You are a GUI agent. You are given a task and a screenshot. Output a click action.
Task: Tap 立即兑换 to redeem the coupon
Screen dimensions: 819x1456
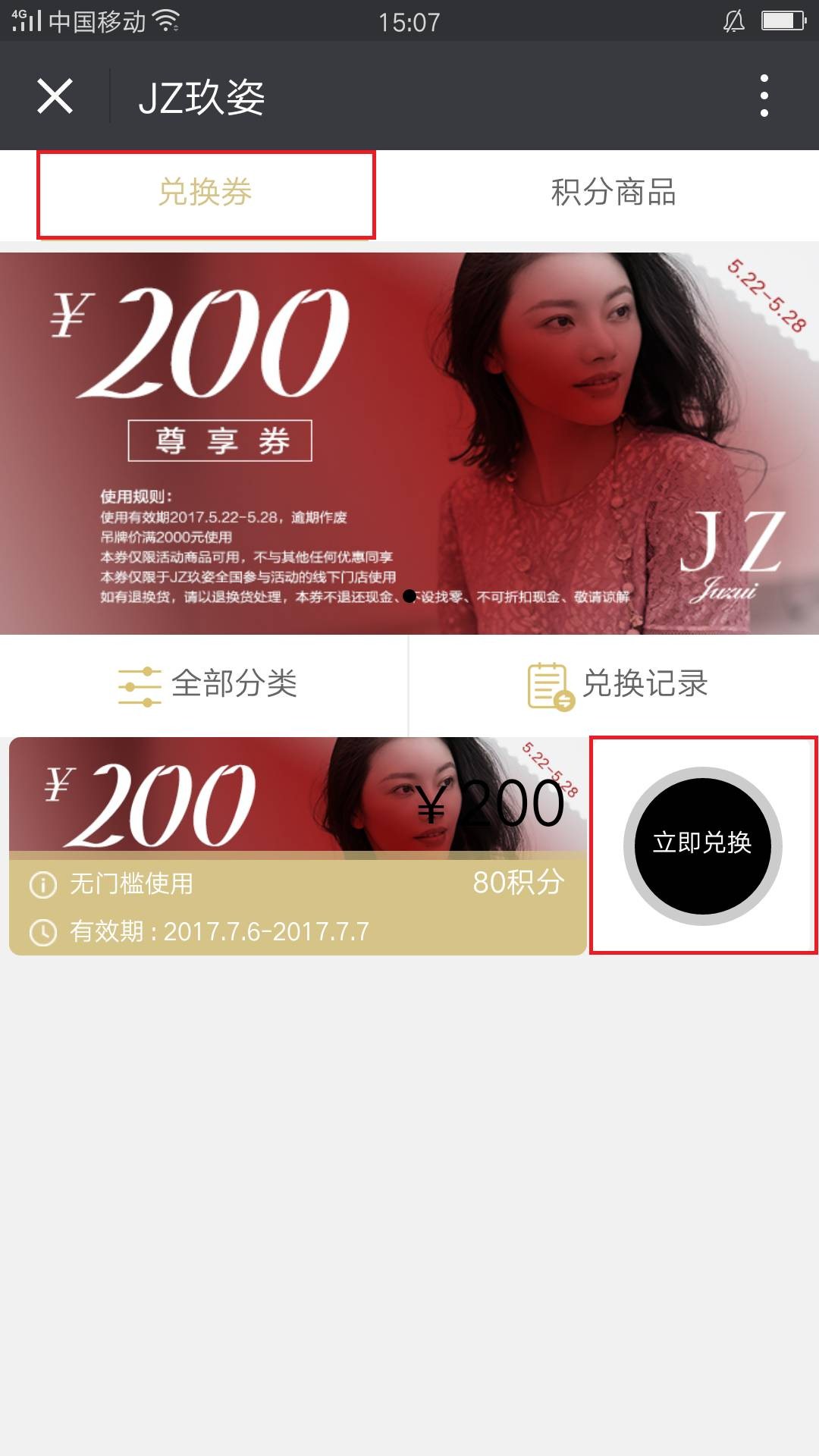702,846
